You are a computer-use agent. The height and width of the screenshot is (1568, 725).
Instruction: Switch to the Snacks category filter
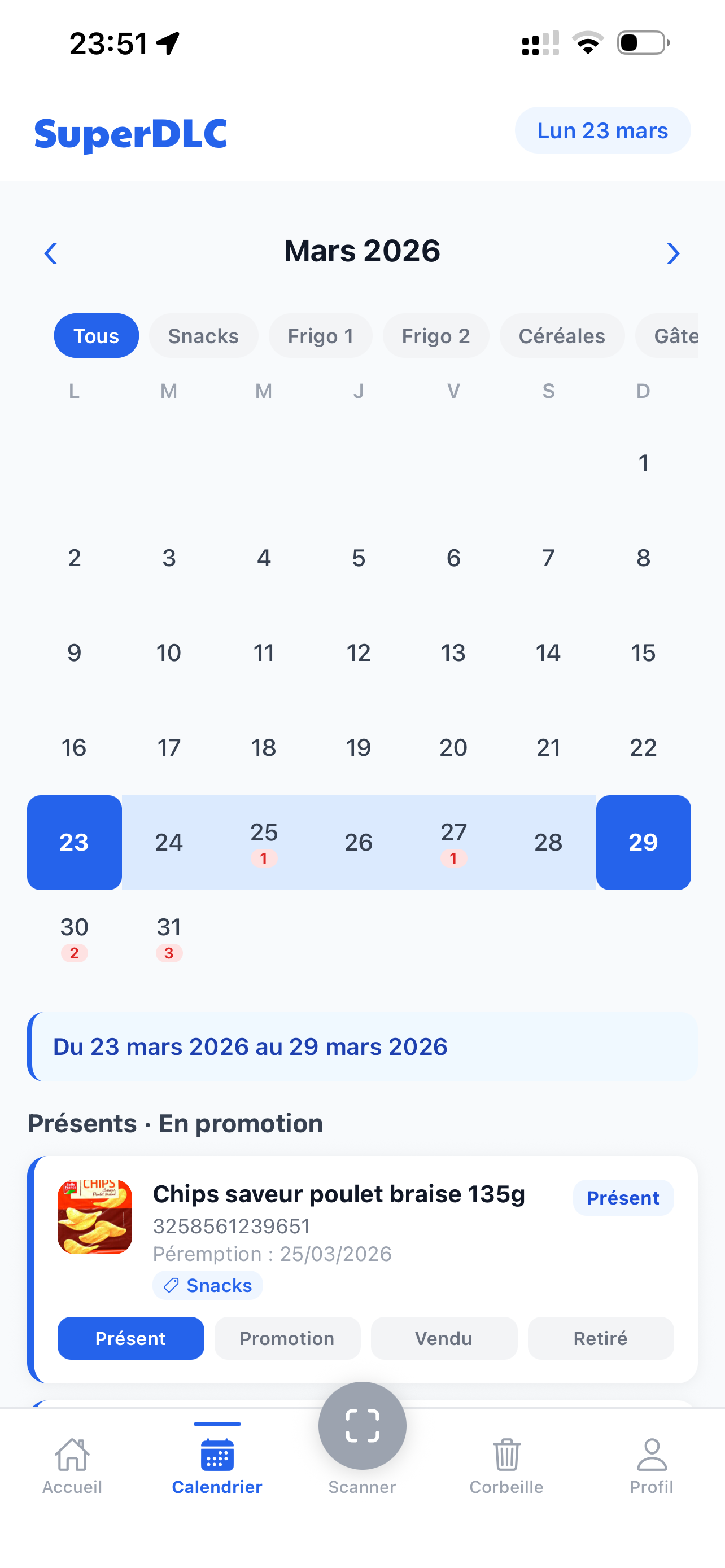[x=203, y=335]
